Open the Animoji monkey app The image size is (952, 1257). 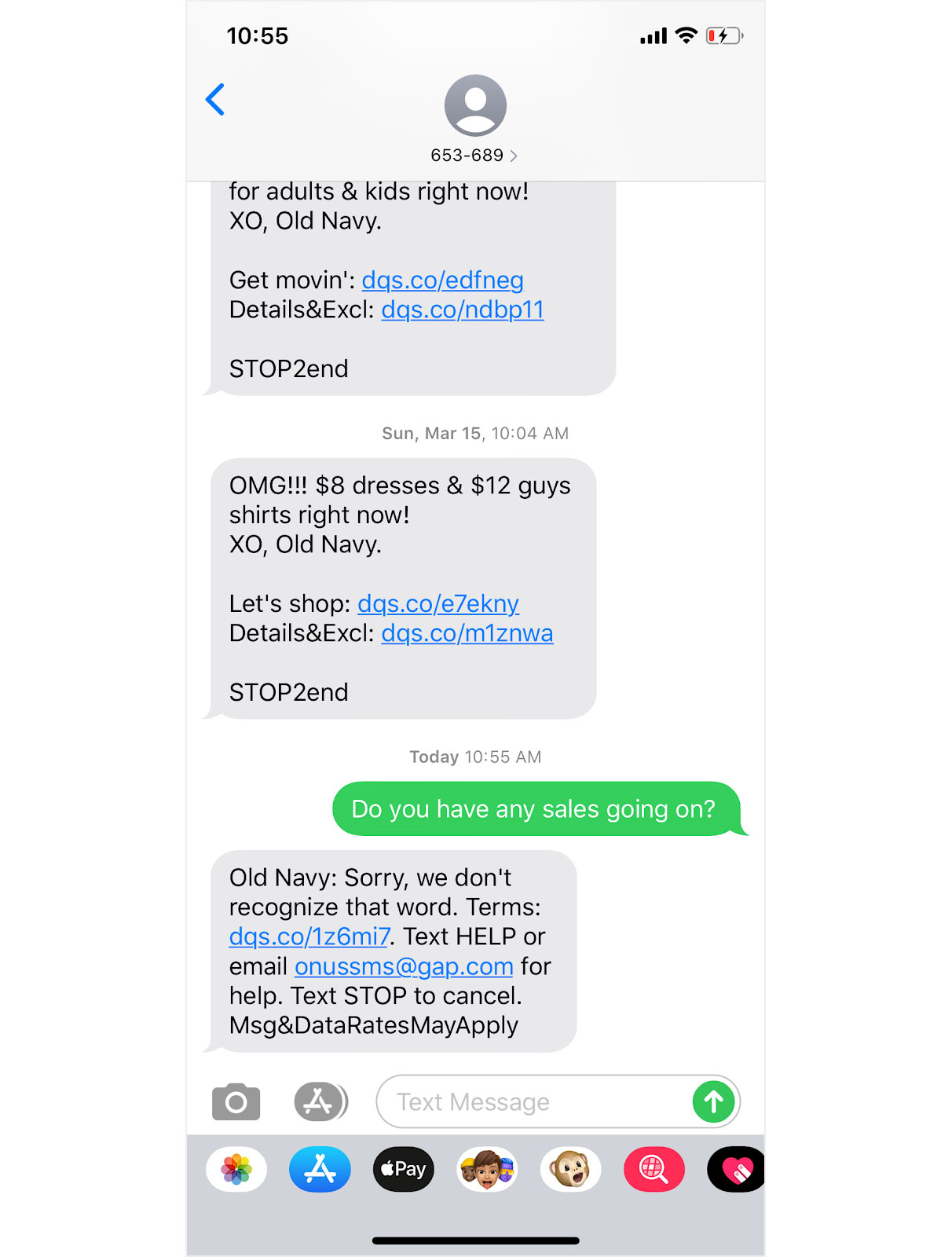(x=571, y=1170)
